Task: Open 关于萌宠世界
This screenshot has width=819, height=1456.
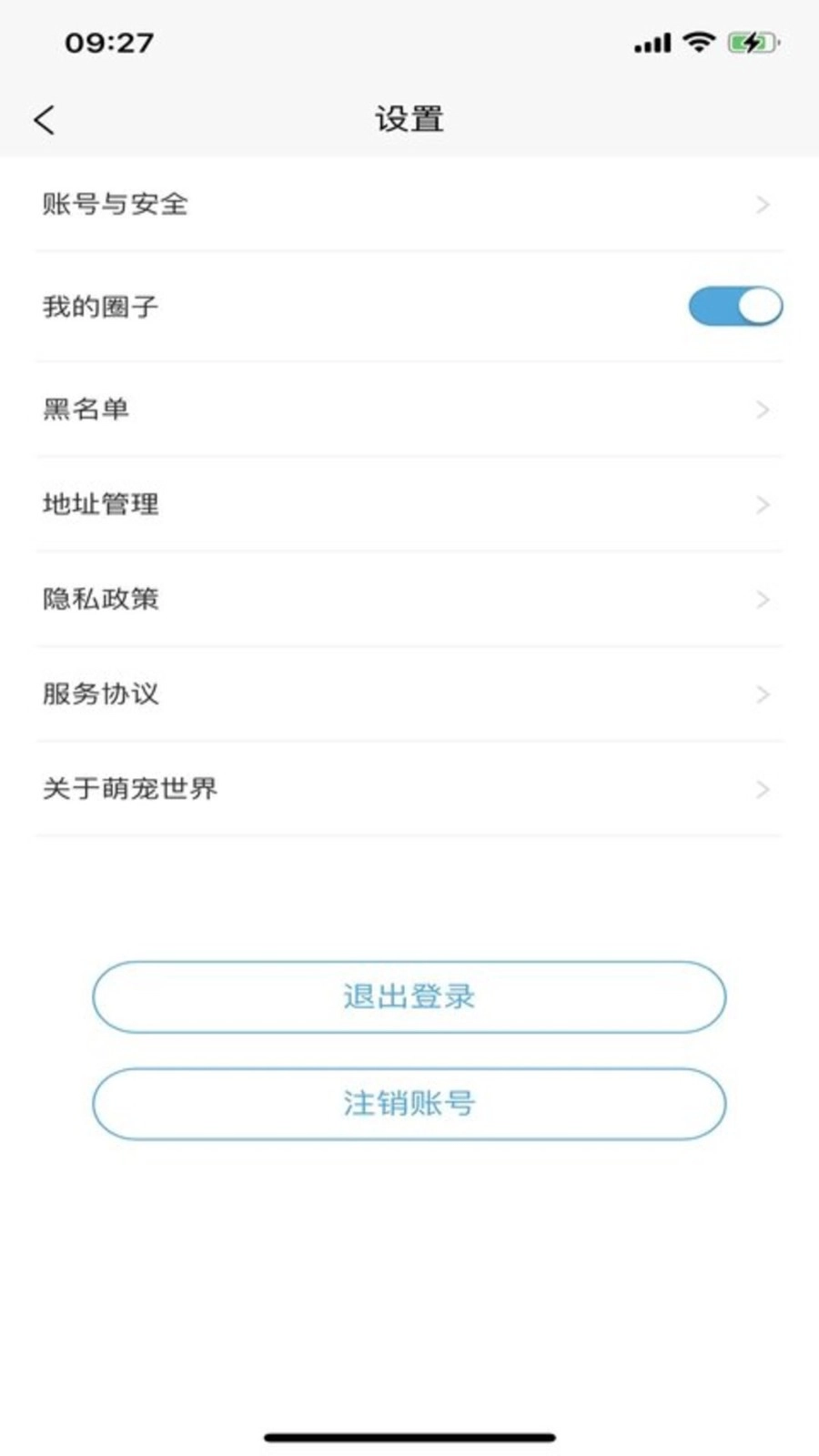Action: (x=408, y=789)
